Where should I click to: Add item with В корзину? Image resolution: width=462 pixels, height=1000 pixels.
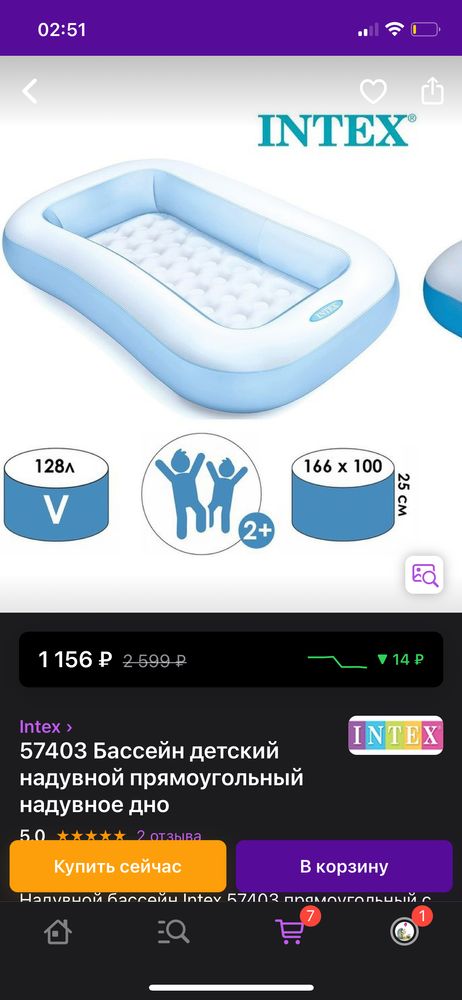[x=344, y=866]
